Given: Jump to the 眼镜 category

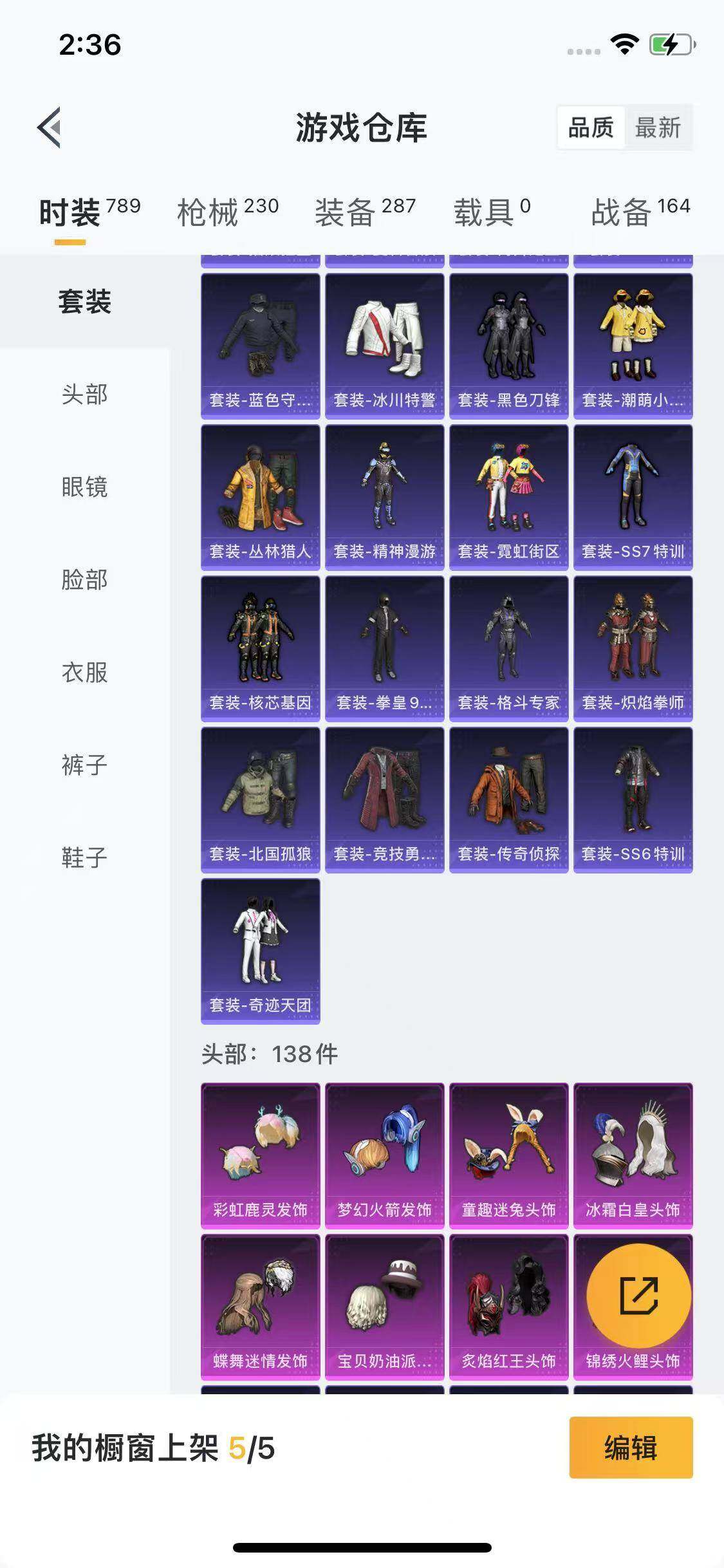Looking at the screenshot, I should pos(84,487).
